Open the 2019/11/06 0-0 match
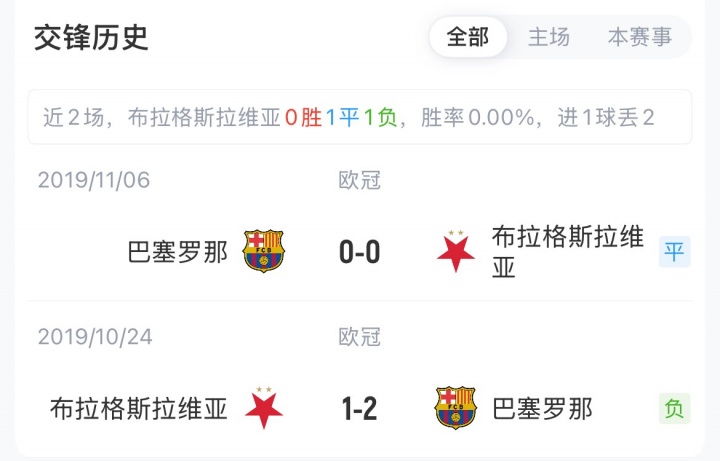This screenshot has height=461, width=720. [360, 251]
